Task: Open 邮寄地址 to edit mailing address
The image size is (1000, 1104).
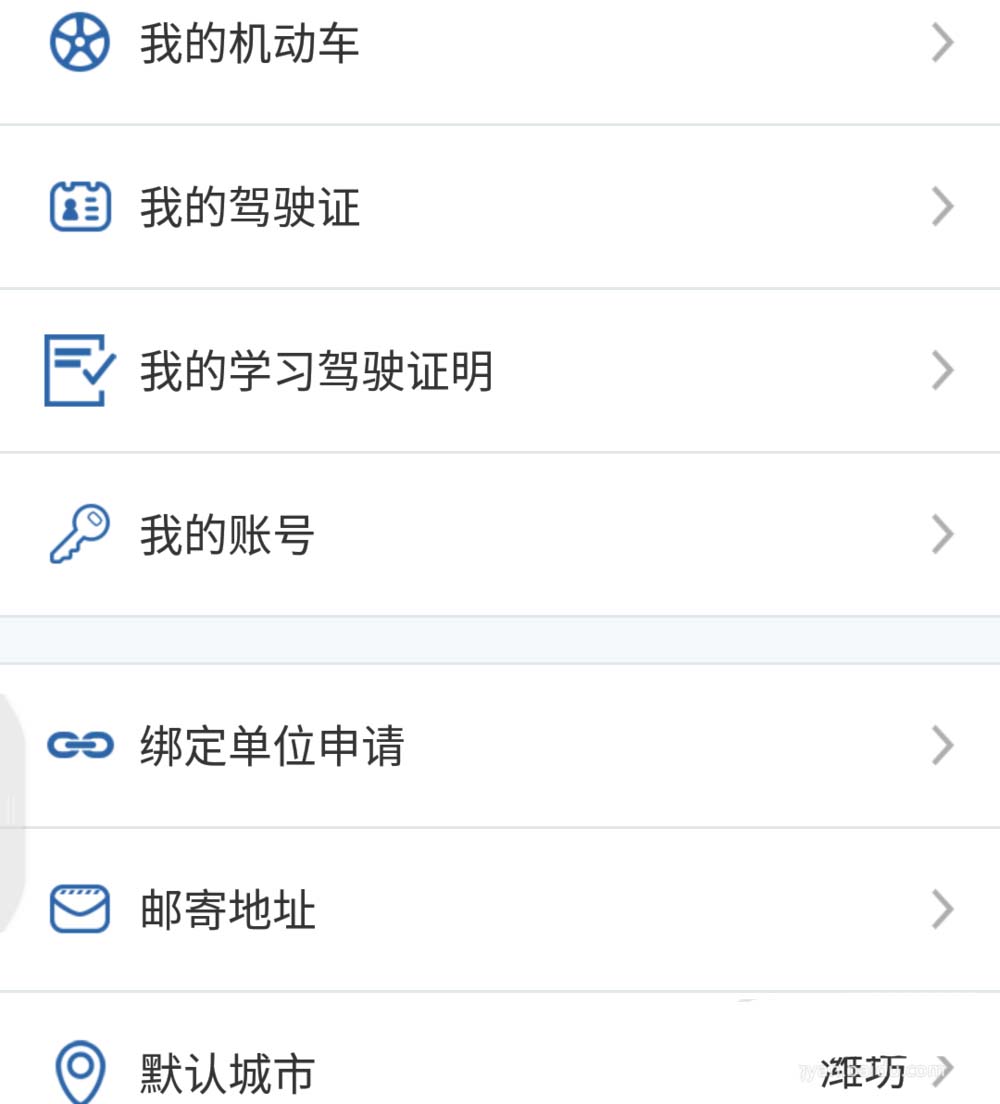Action: tap(400, 908)
